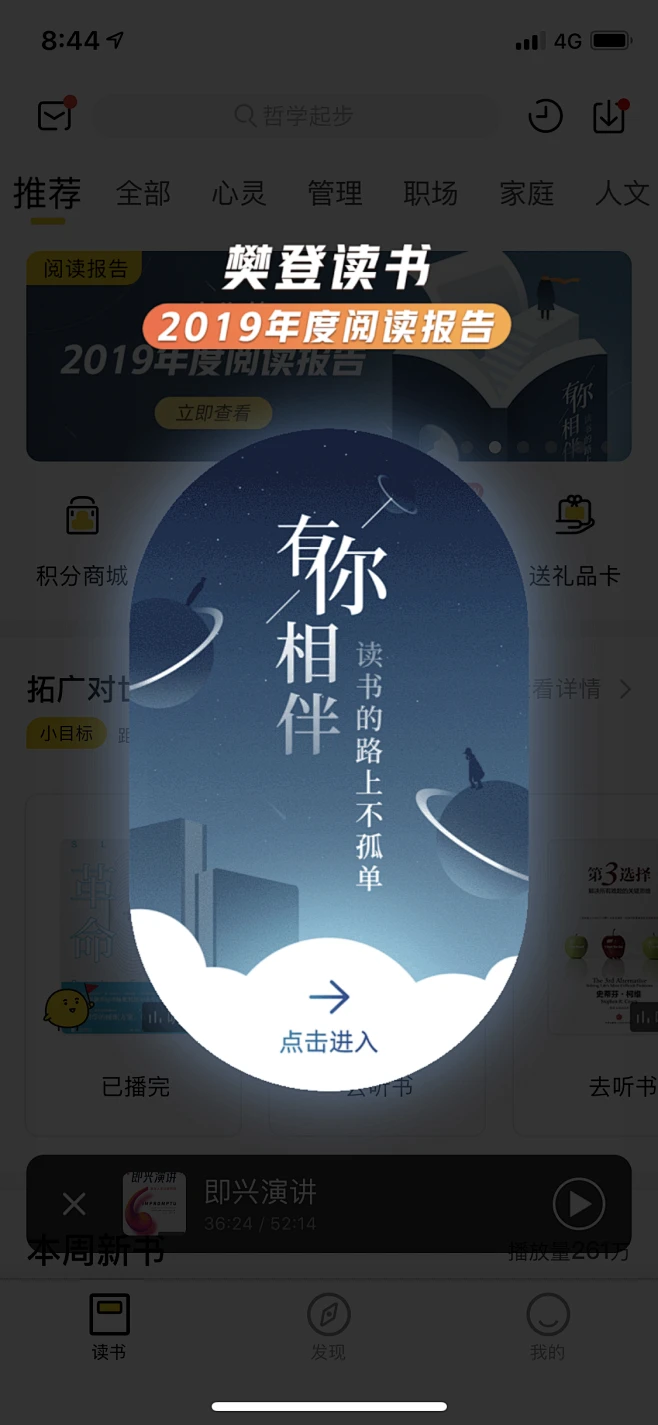This screenshot has height=1425, width=658.
Task: Open the messages envelope icon
Action: (55, 116)
